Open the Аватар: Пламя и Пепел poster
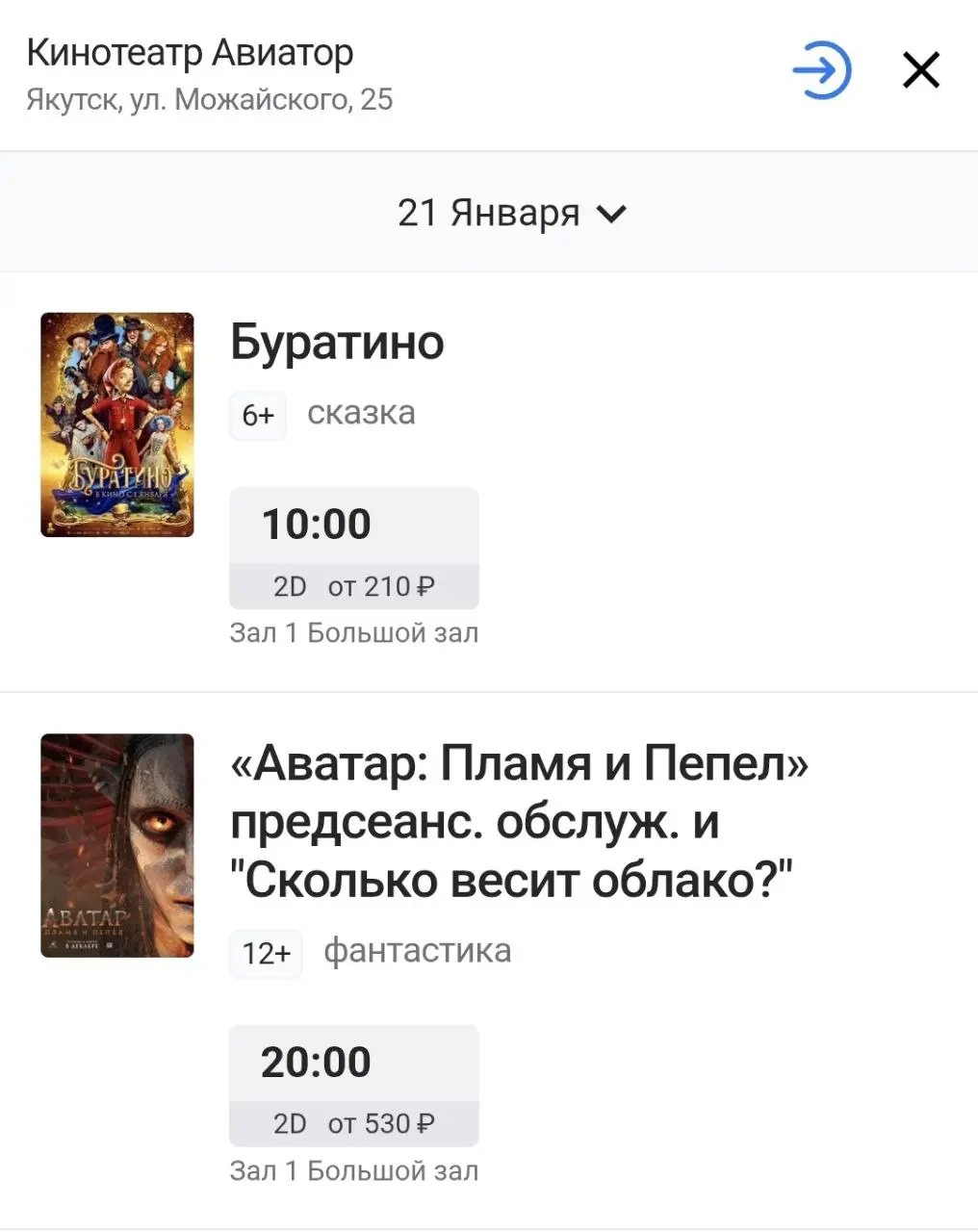The width and height of the screenshot is (978, 1232). 116,846
